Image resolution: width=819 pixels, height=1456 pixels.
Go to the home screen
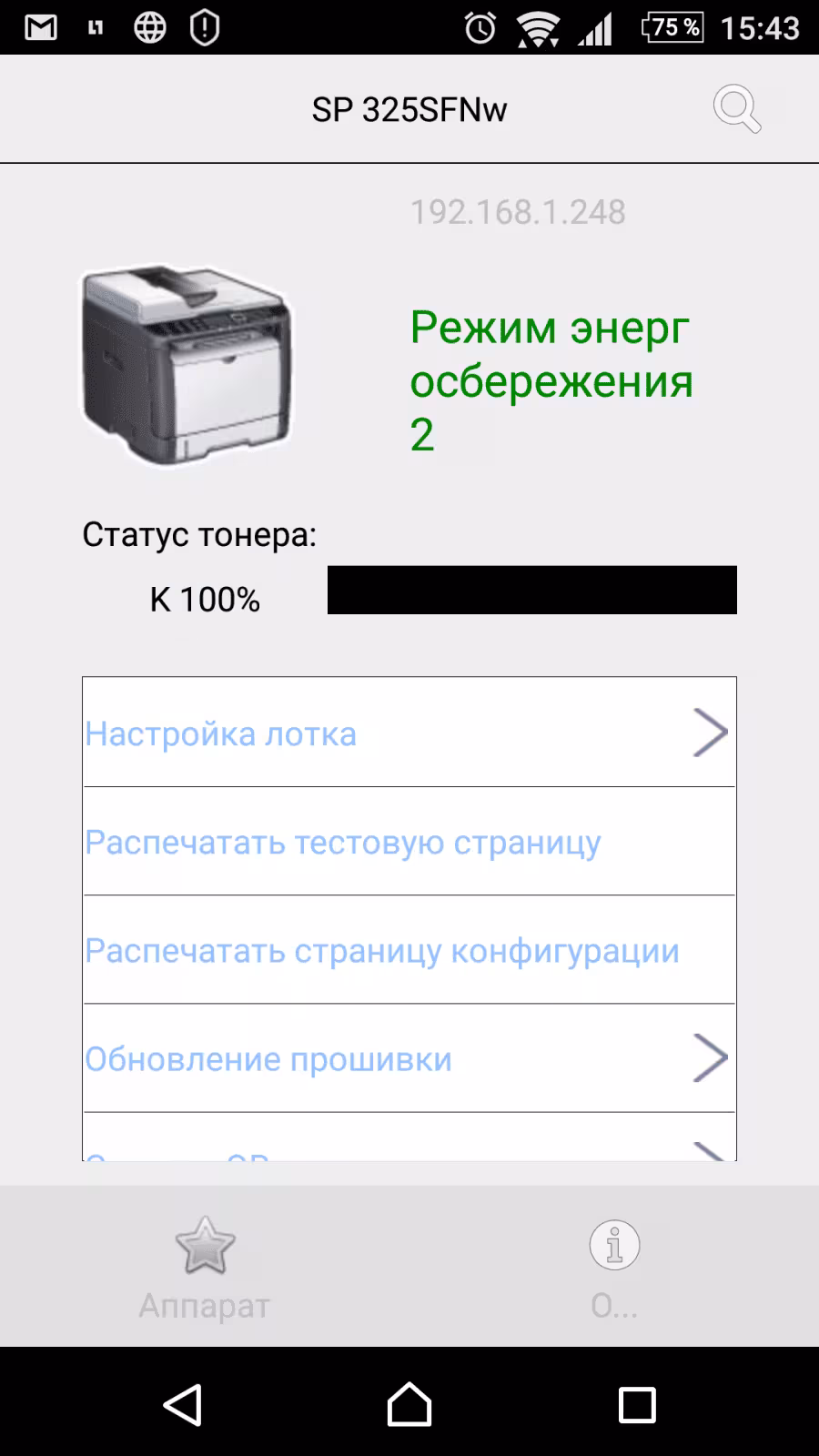point(409,1404)
